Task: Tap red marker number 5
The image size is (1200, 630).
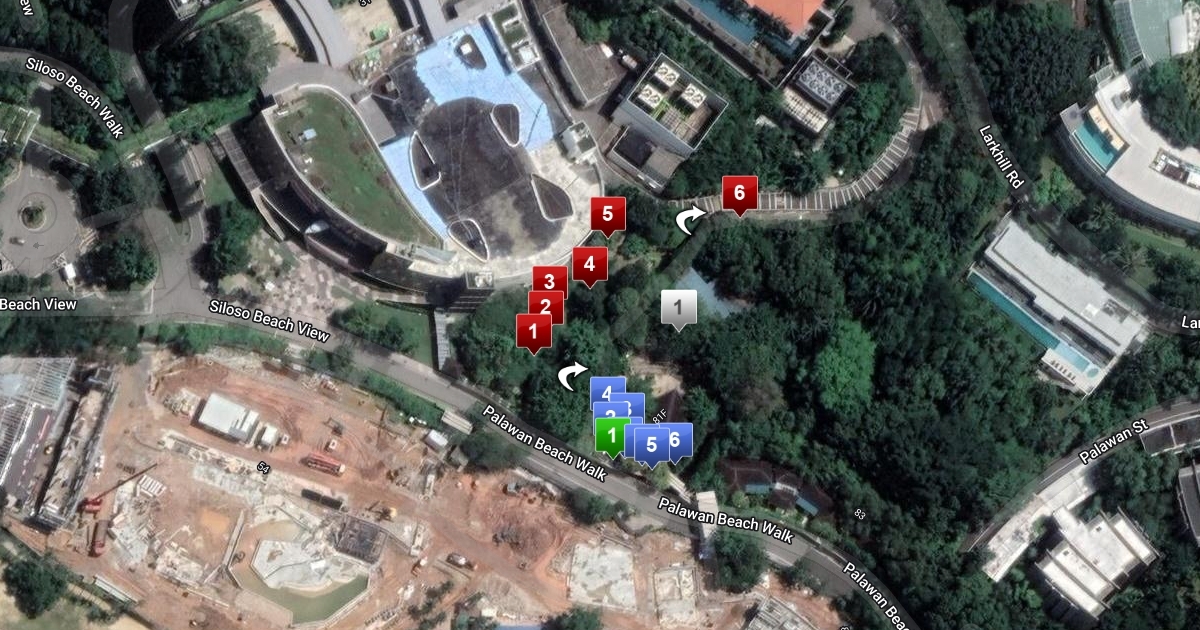Action: point(607,212)
